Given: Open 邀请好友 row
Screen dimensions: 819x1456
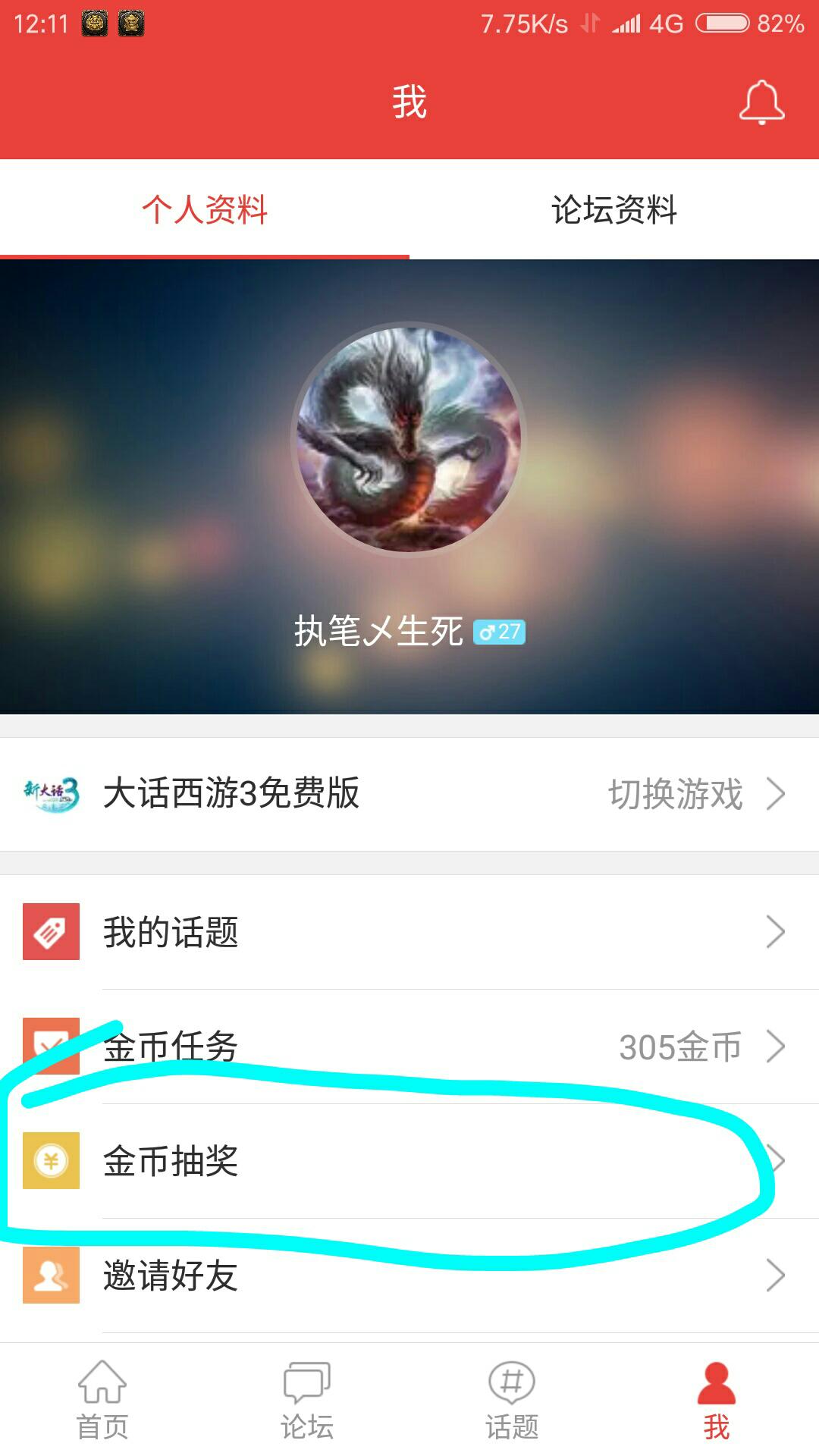Looking at the screenshot, I should point(409,1276).
